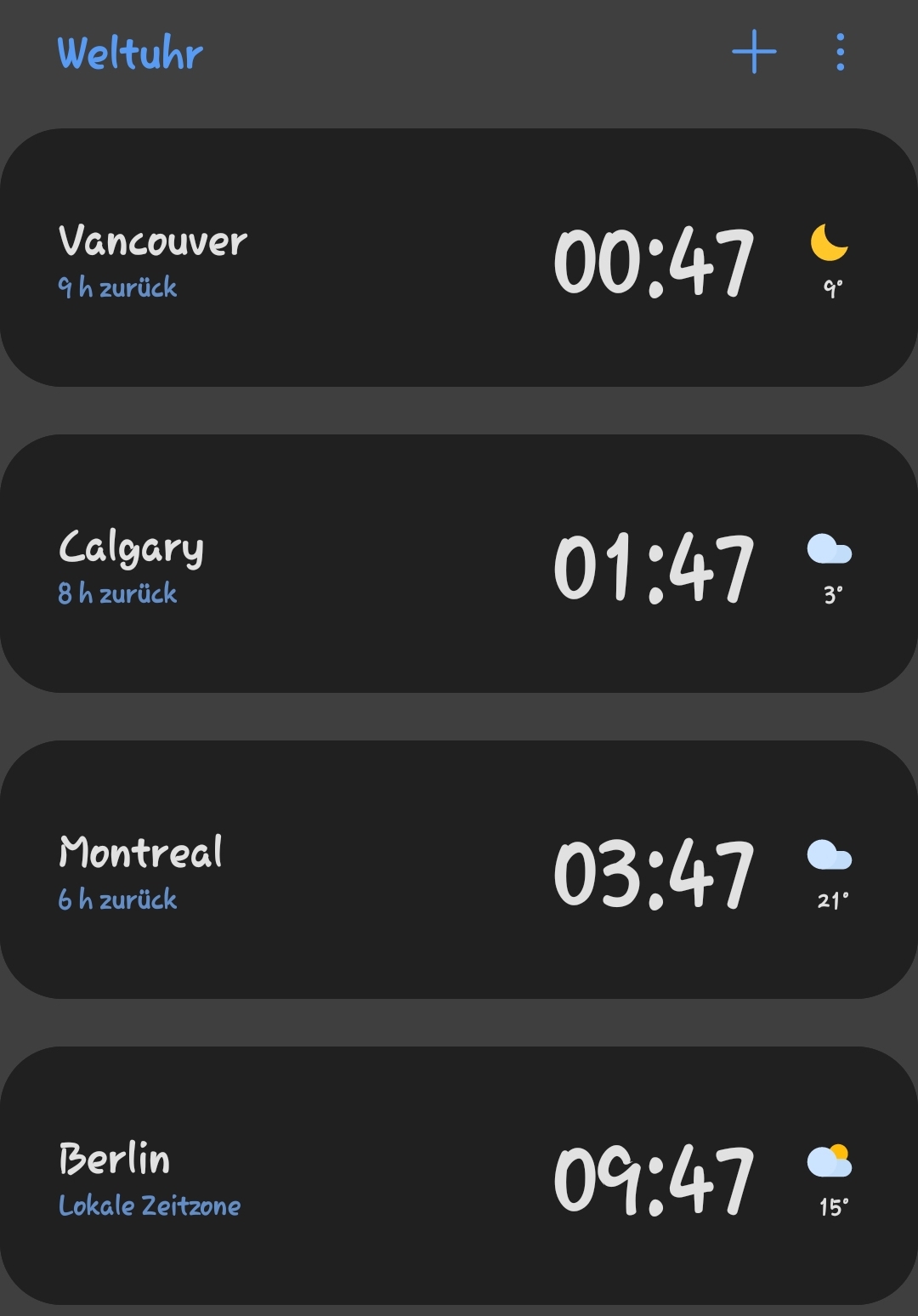Open the three-dot overflow menu
The width and height of the screenshot is (918, 1316).
pyautogui.click(x=840, y=53)
